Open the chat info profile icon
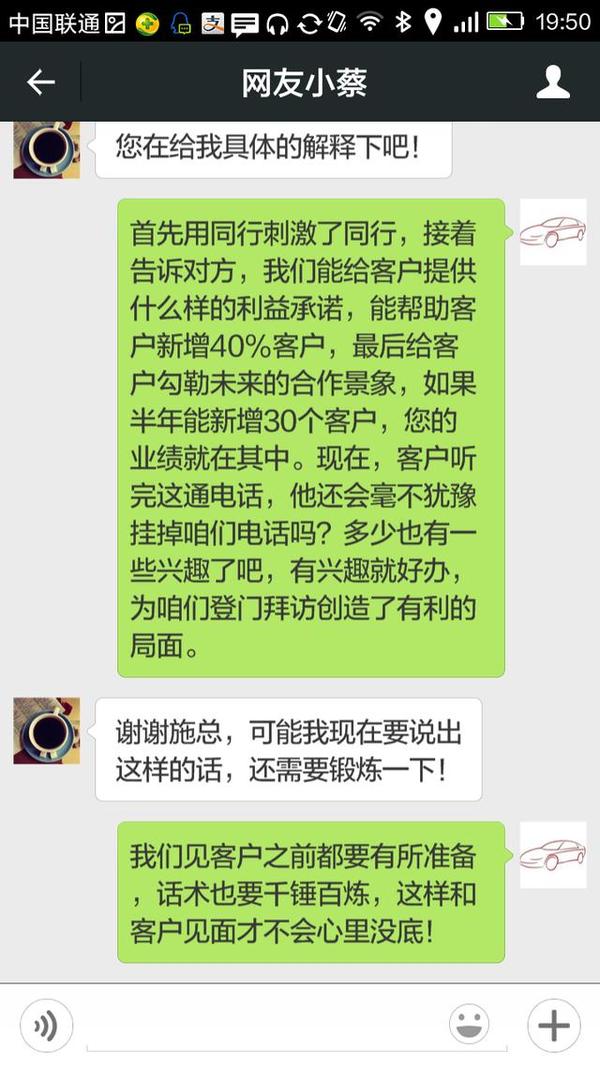 pyautogui.click(x=553, y=82)
